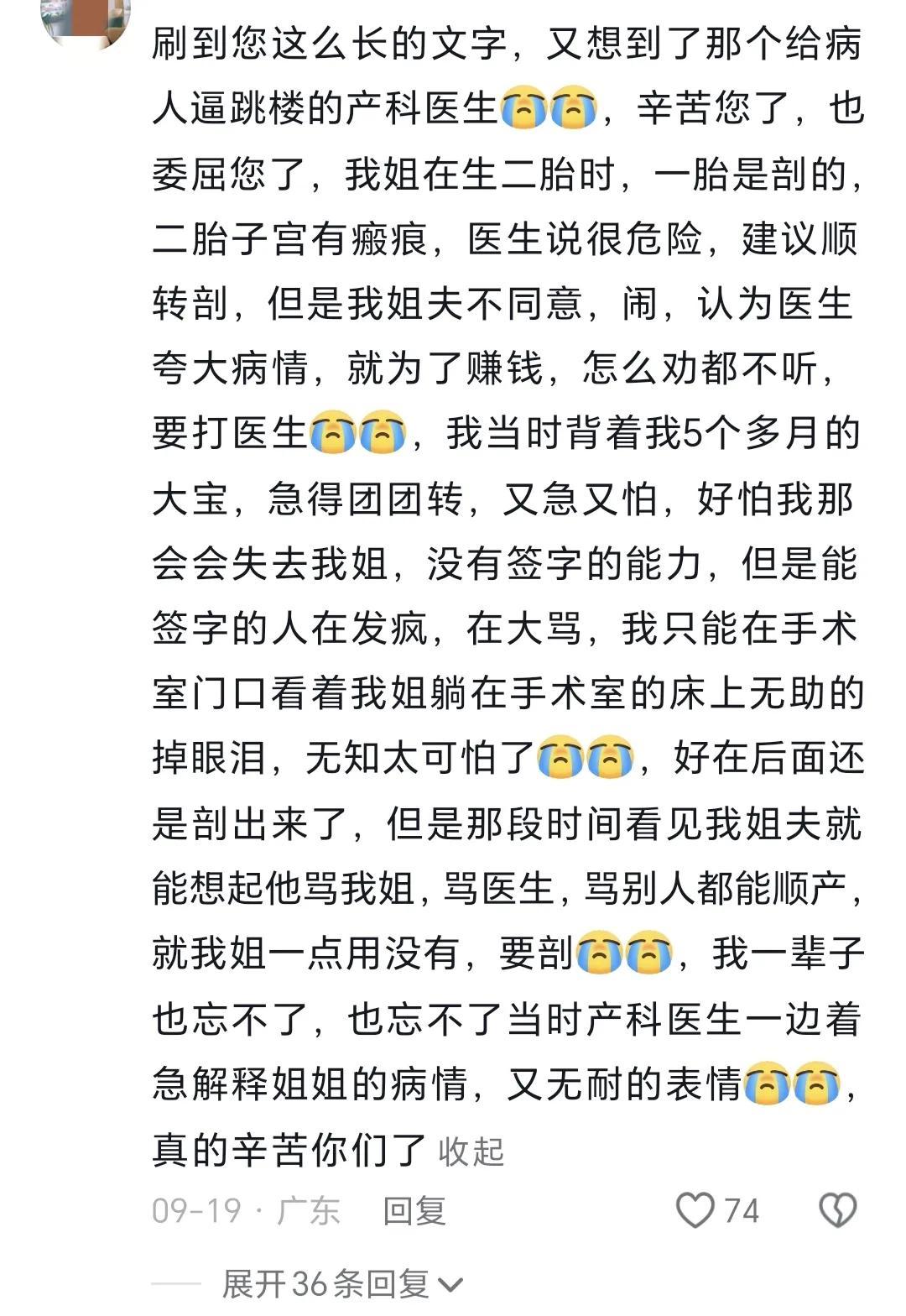Viewport: 906px width, 1316px height.
Task: Reply to this comment via 回复
Action: (x=414, y=1211)
